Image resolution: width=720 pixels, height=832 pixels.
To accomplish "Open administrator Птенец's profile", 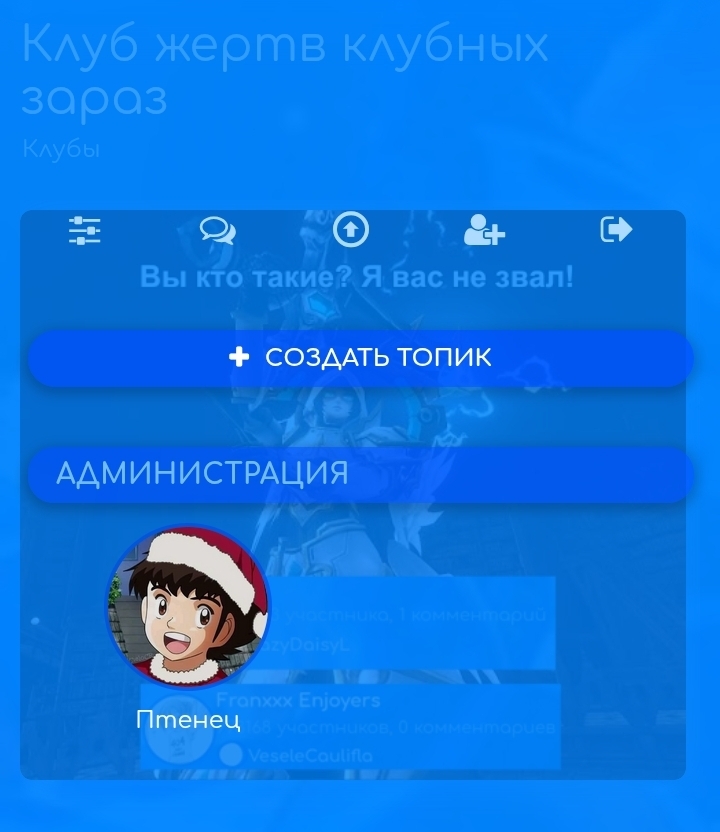I will (188, 608).
